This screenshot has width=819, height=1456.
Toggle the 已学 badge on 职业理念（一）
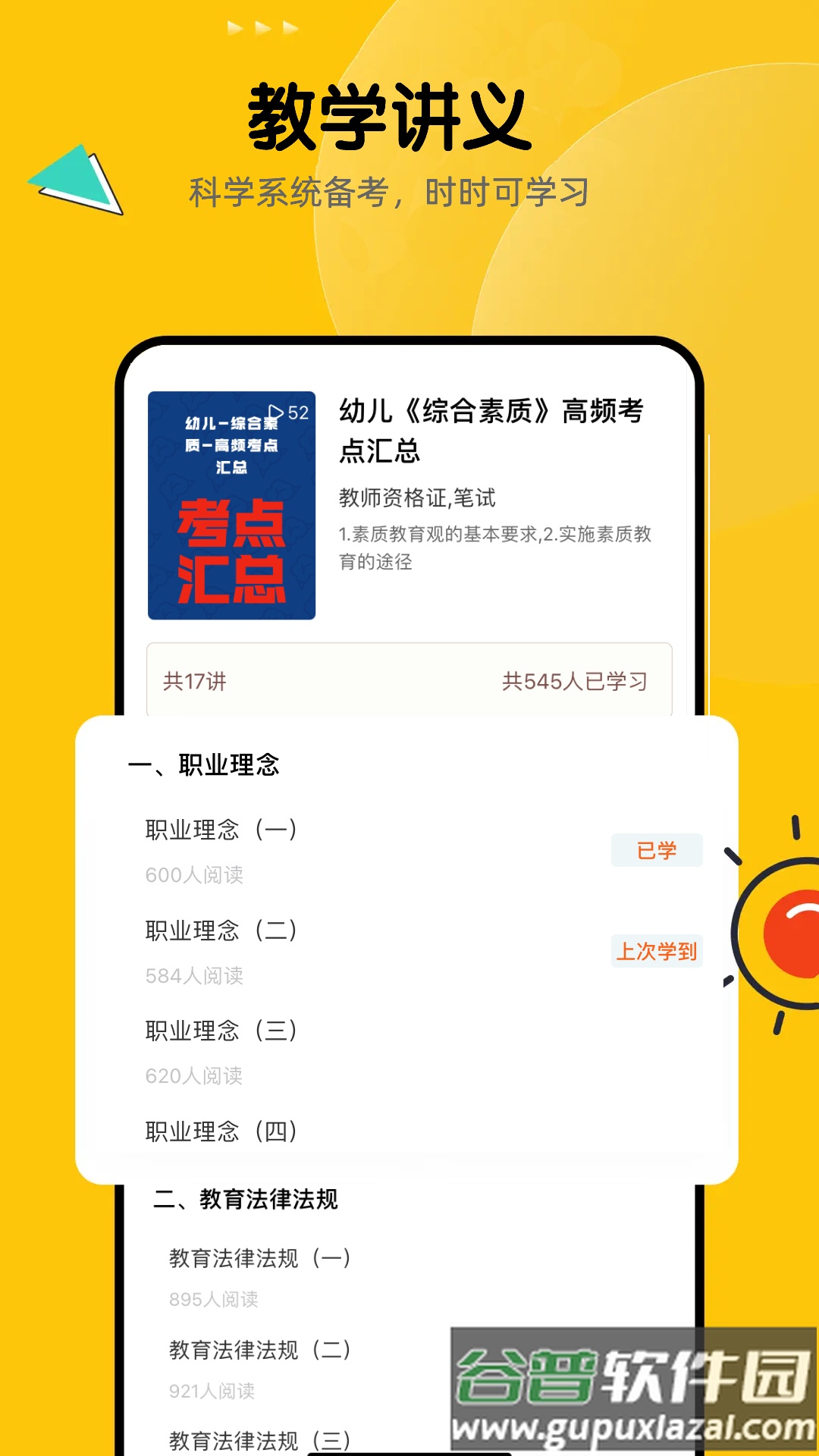(657, 851)
